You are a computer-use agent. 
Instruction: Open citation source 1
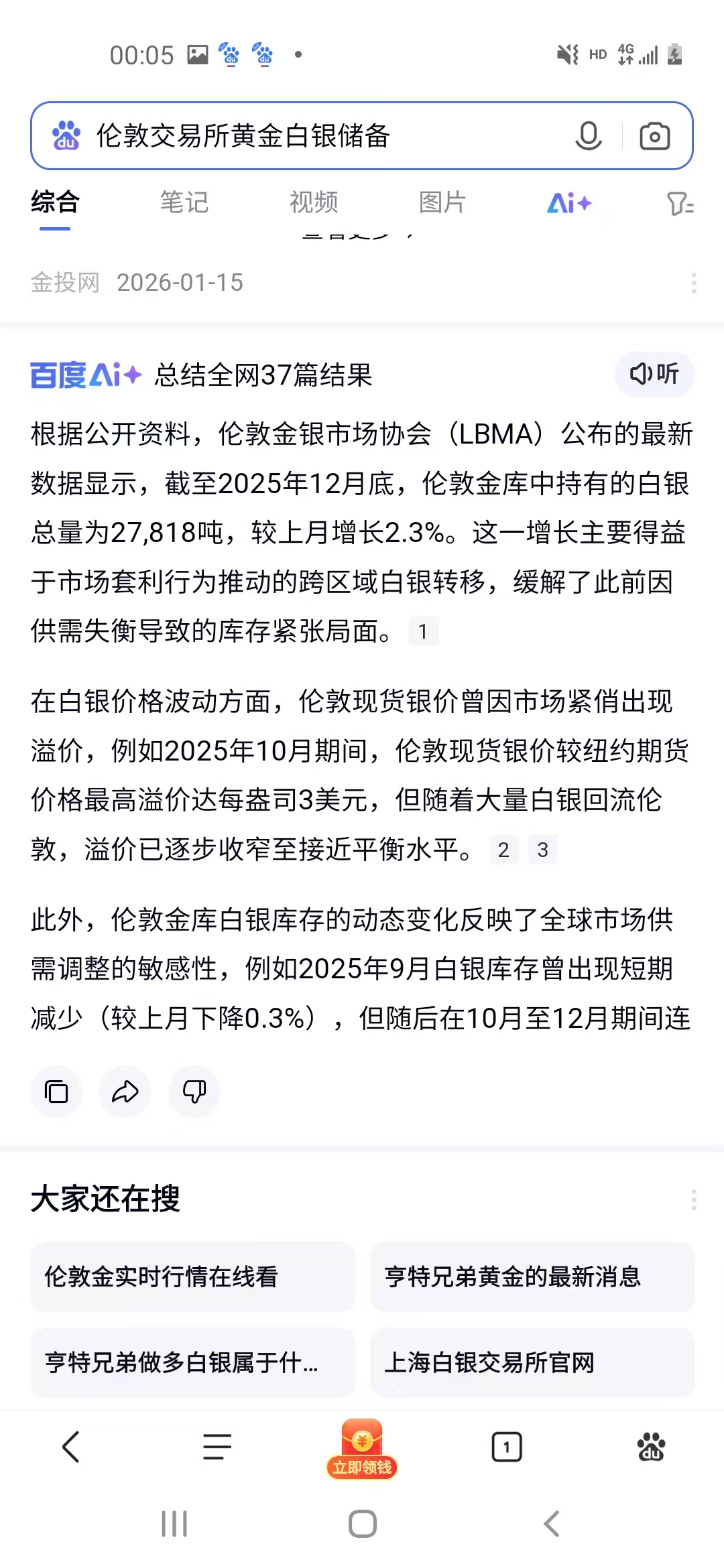[423, 631]
